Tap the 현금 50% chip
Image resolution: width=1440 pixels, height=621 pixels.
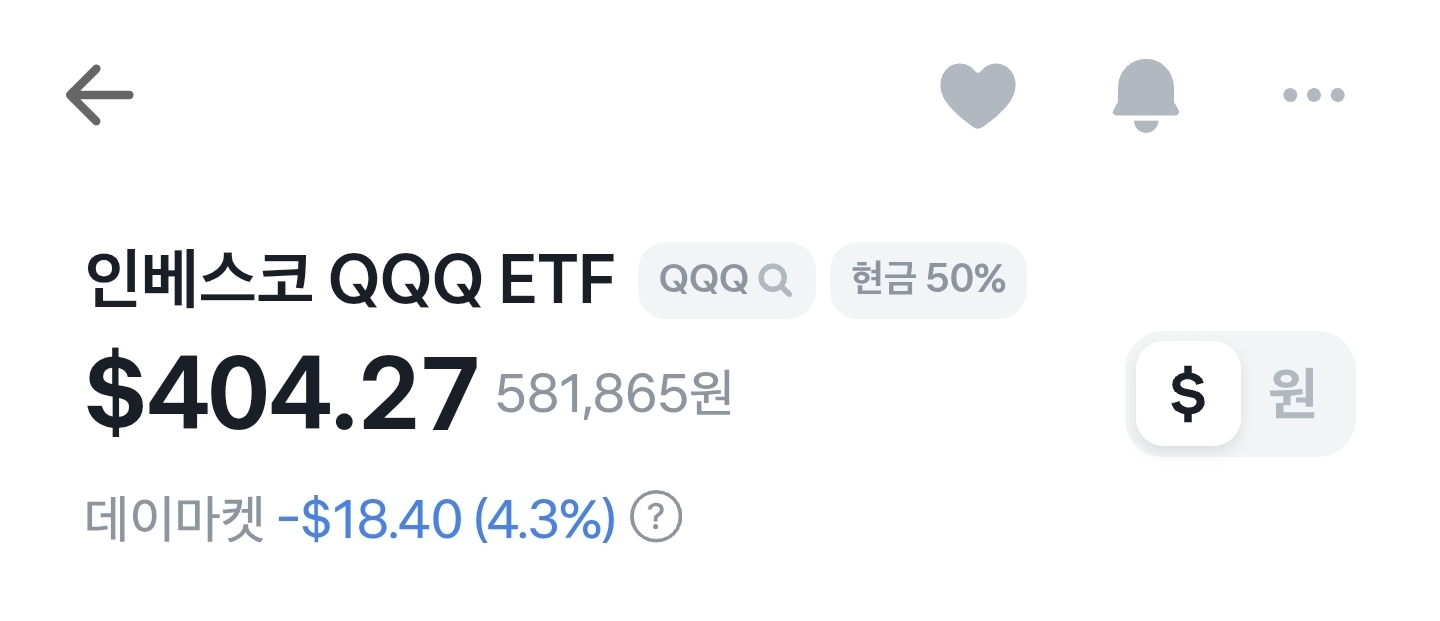click(928, 281)
